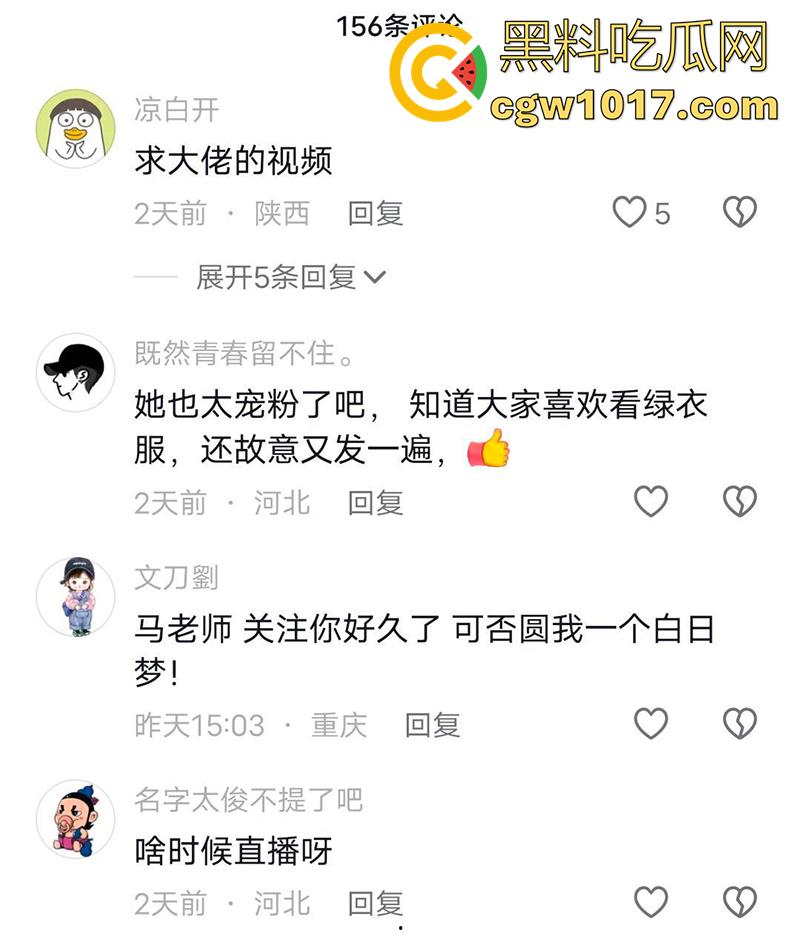Open 文刀劉's profile avatar

[76, 596]
